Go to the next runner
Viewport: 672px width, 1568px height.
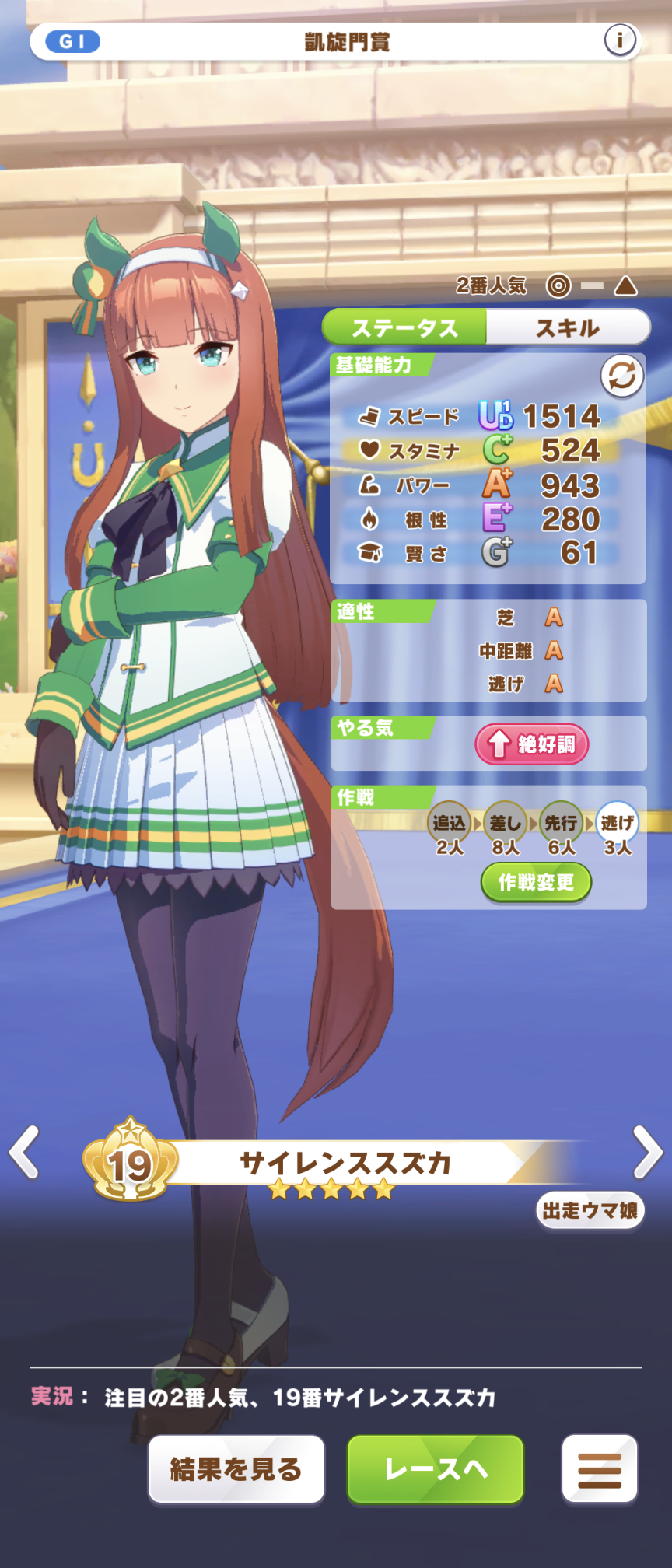pos(647,1152)
